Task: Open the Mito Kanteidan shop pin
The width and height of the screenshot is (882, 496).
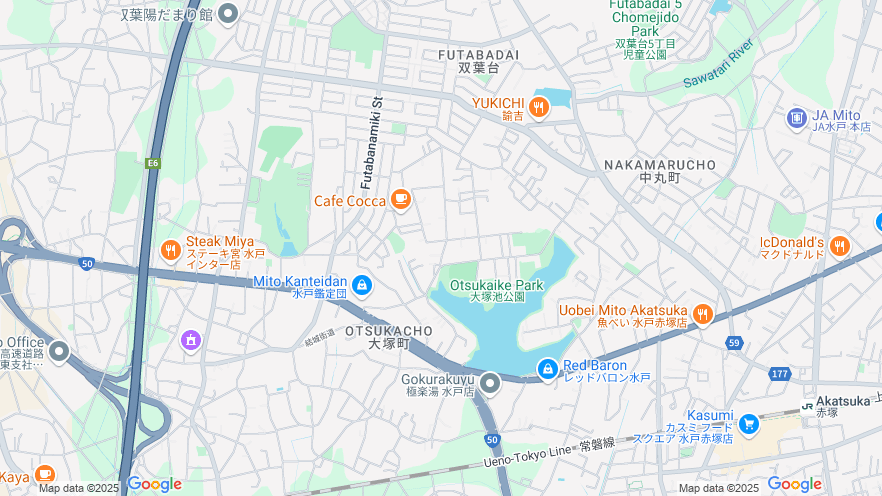Action: click(x=362, y=286)
